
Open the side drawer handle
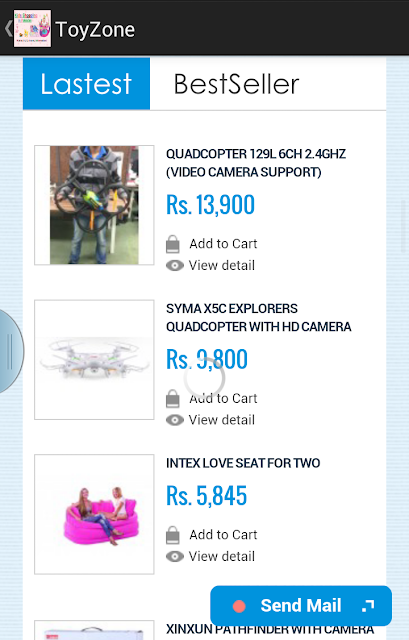click(x=11, y=351)
